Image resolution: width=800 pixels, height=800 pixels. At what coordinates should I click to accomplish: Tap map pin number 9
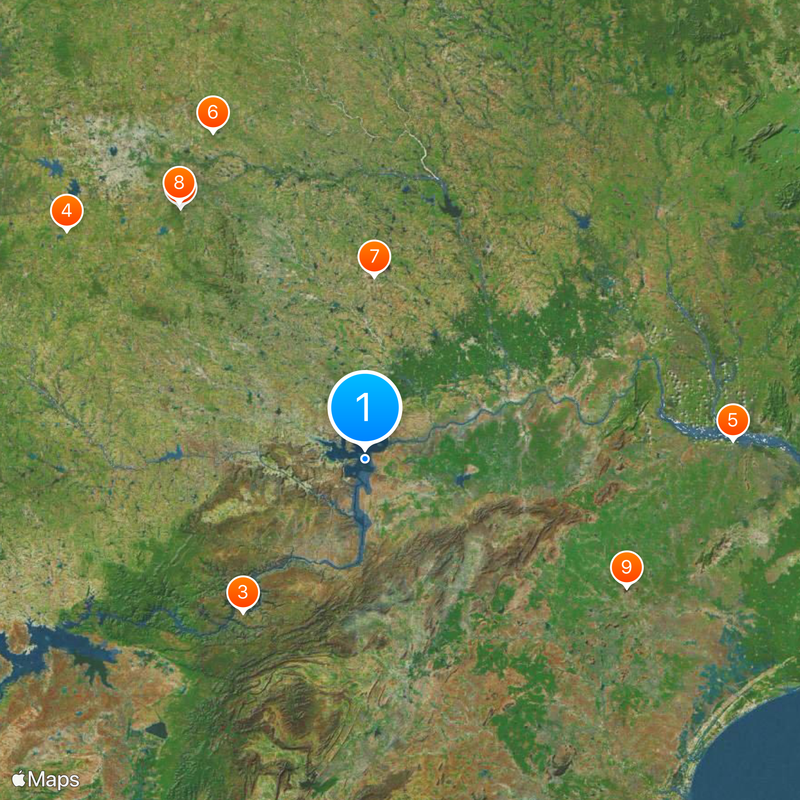pyautogui.click(x=627, y=567)
